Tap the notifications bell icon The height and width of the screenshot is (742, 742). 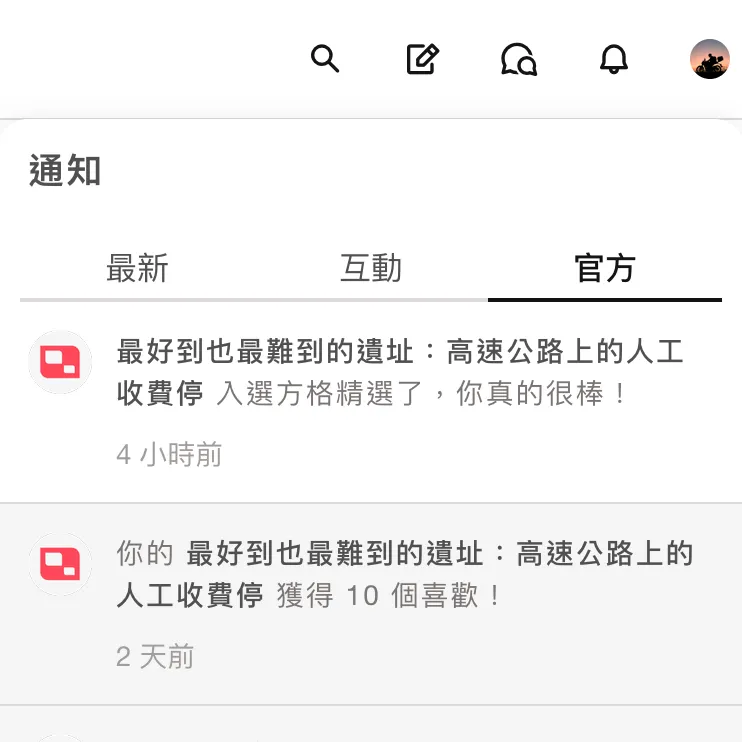tap(614, 59)
